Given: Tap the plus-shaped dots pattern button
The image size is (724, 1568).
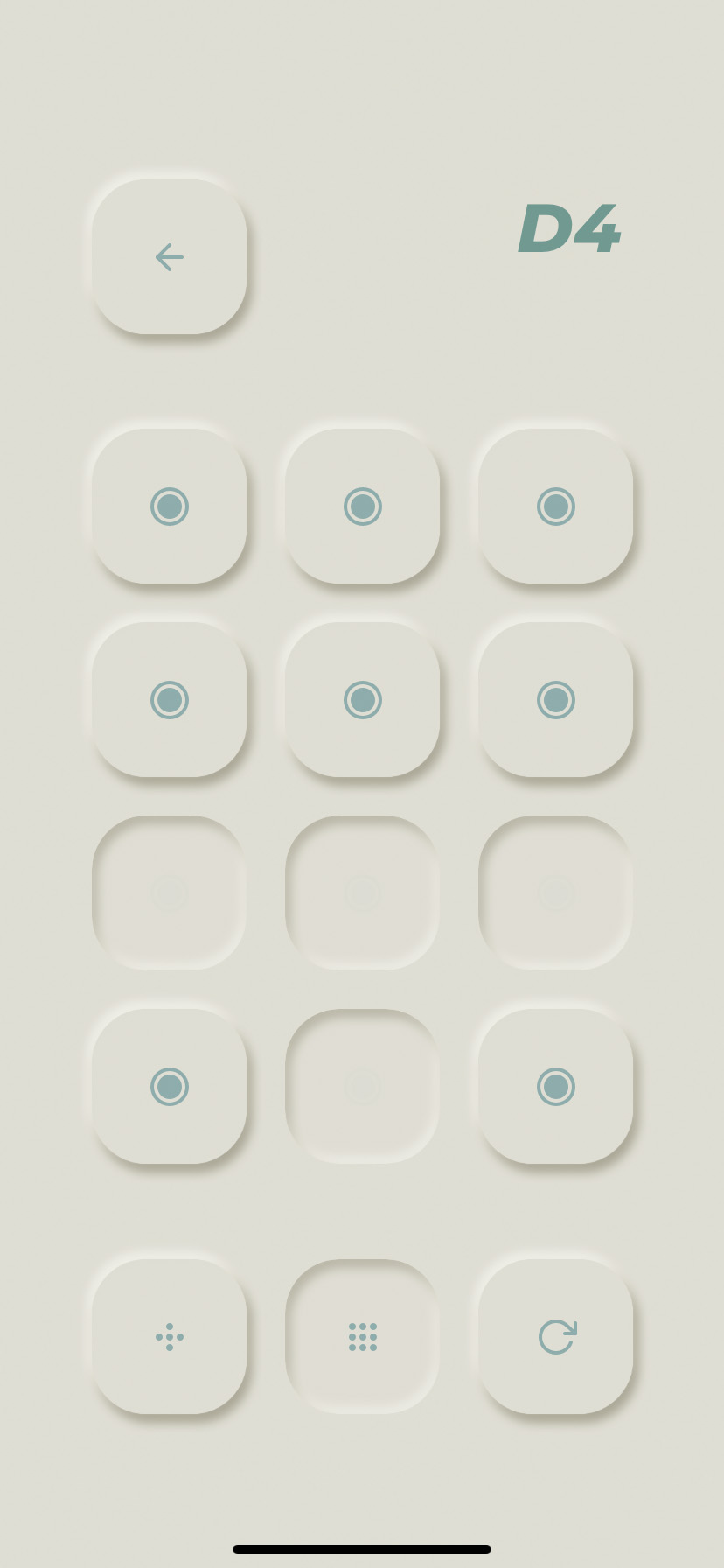Looking at the screenshot, I should click(169, 1336).
